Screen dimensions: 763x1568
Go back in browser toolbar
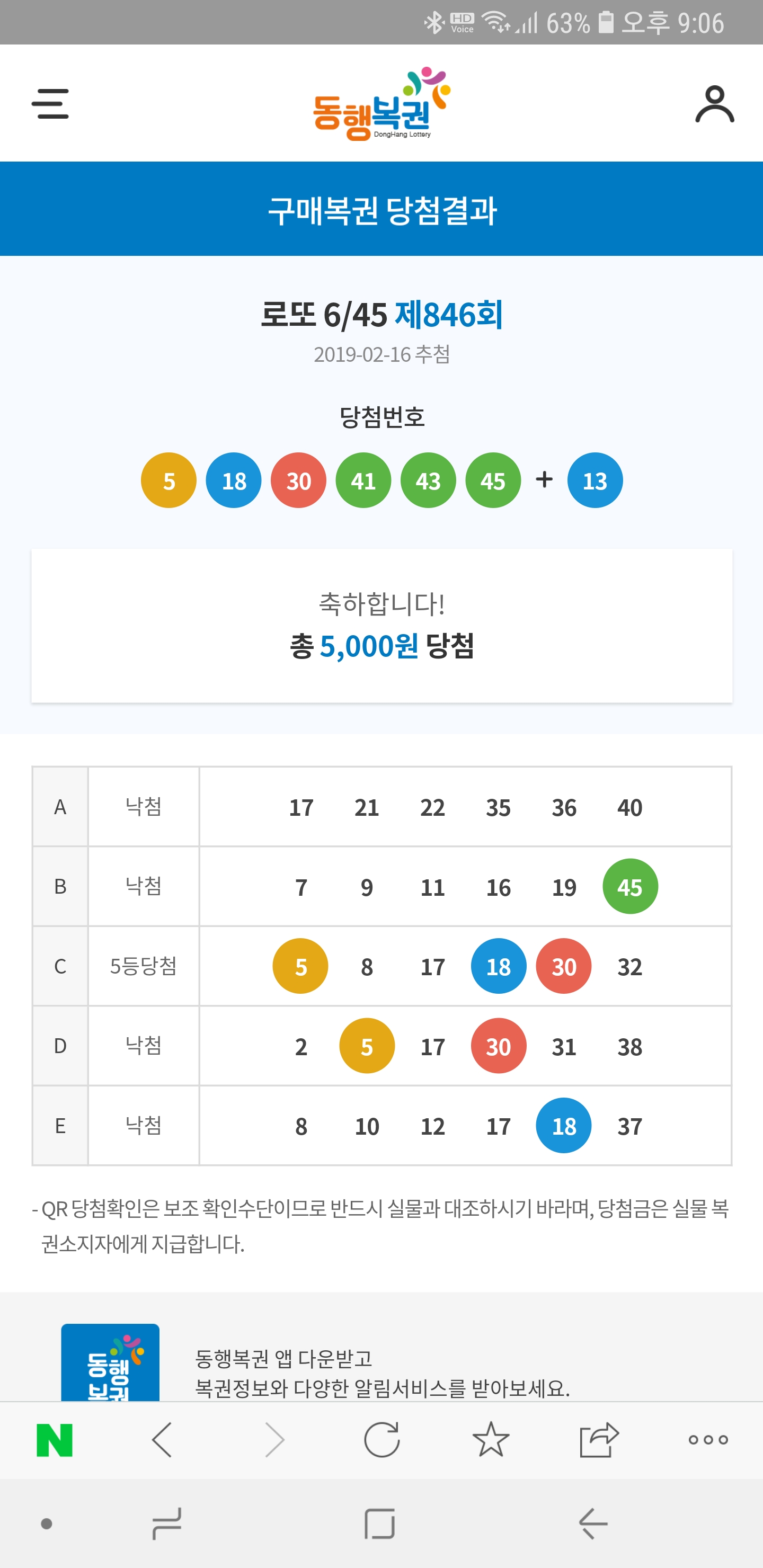click(162, 1440)
